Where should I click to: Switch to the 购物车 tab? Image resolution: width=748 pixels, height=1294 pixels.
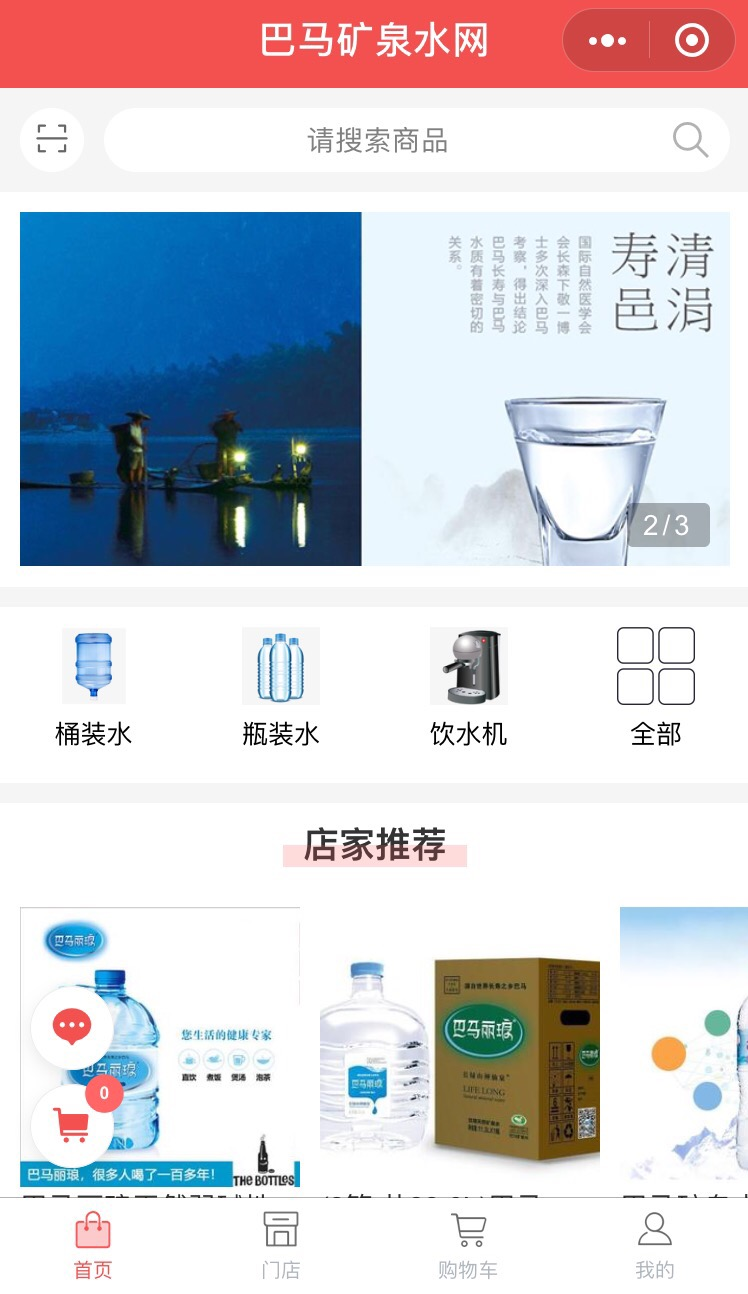(468, 1246)
